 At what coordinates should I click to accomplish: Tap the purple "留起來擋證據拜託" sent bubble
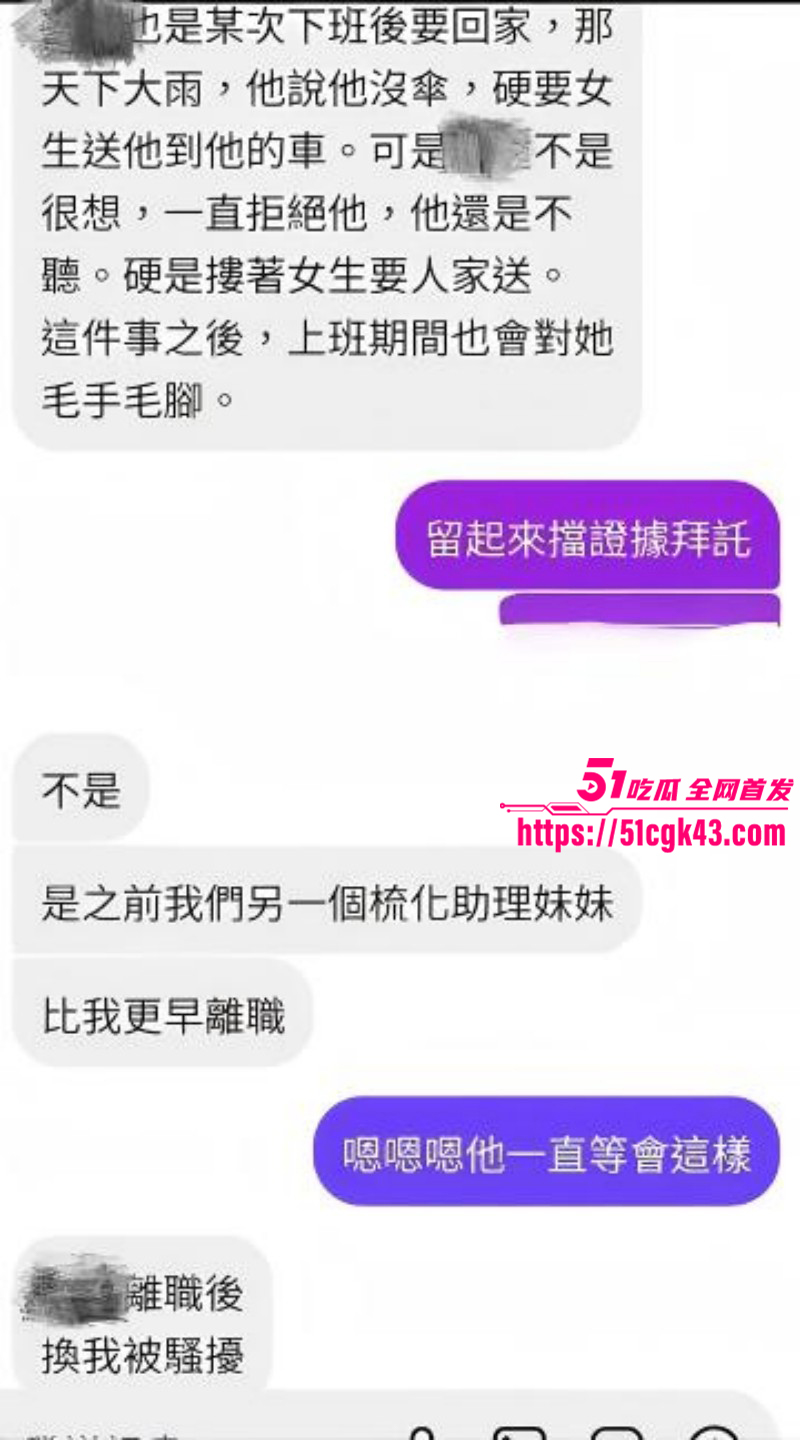590,535
